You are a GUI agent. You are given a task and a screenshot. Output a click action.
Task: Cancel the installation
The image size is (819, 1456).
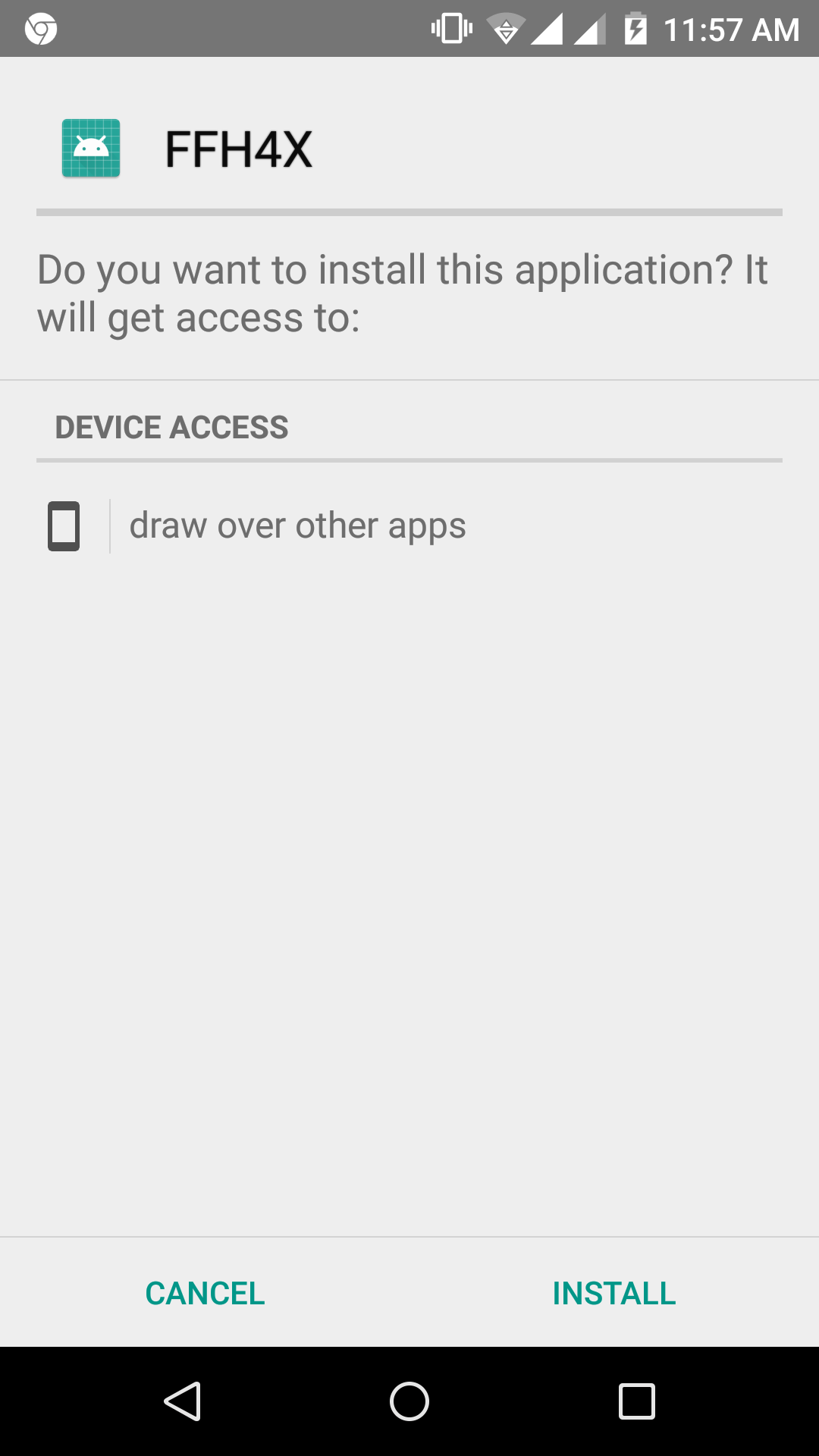pos(205,1293)
